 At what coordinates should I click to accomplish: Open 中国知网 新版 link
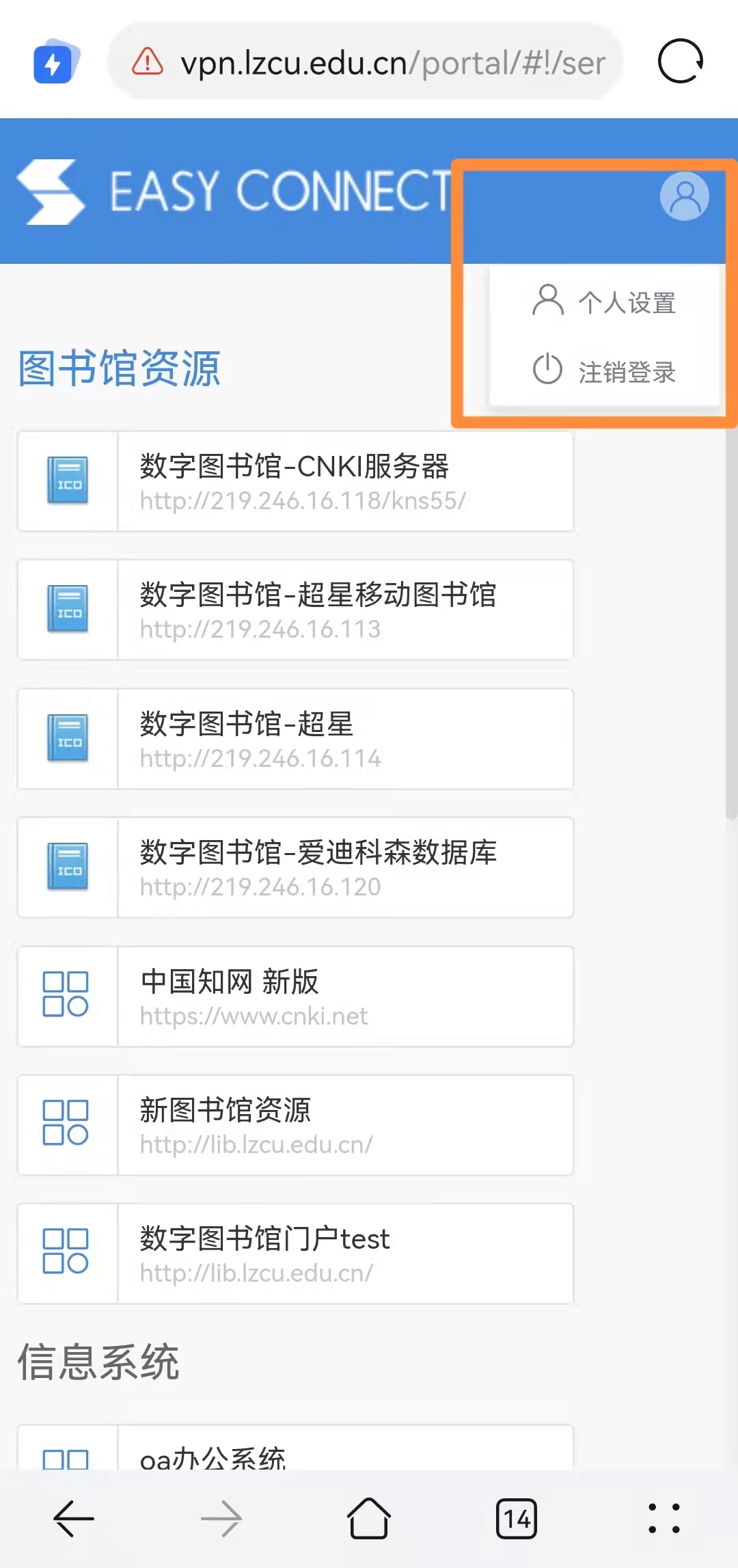click(x=295, y=997)
